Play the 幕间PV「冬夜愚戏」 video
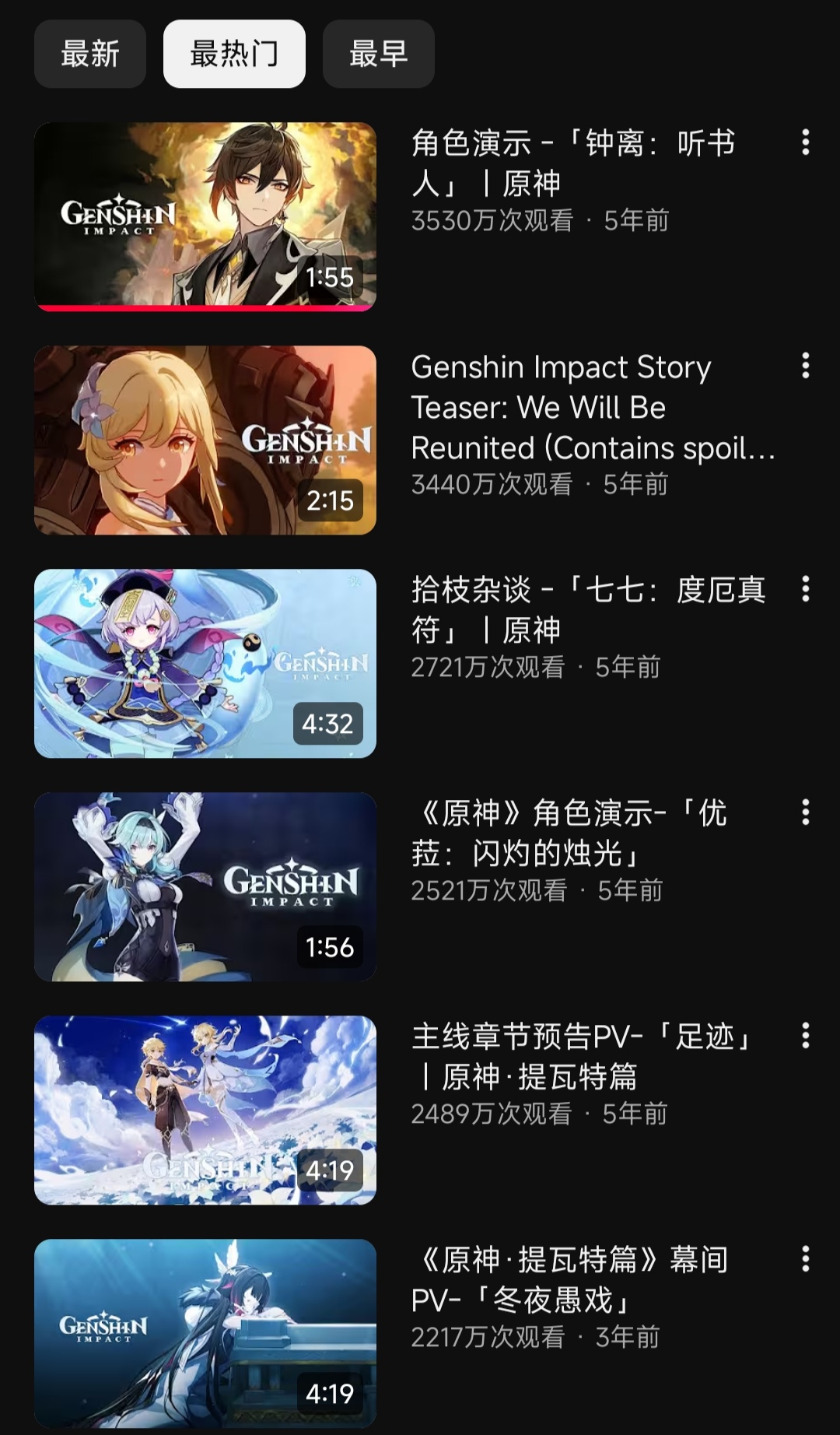 click(205, 1333)
